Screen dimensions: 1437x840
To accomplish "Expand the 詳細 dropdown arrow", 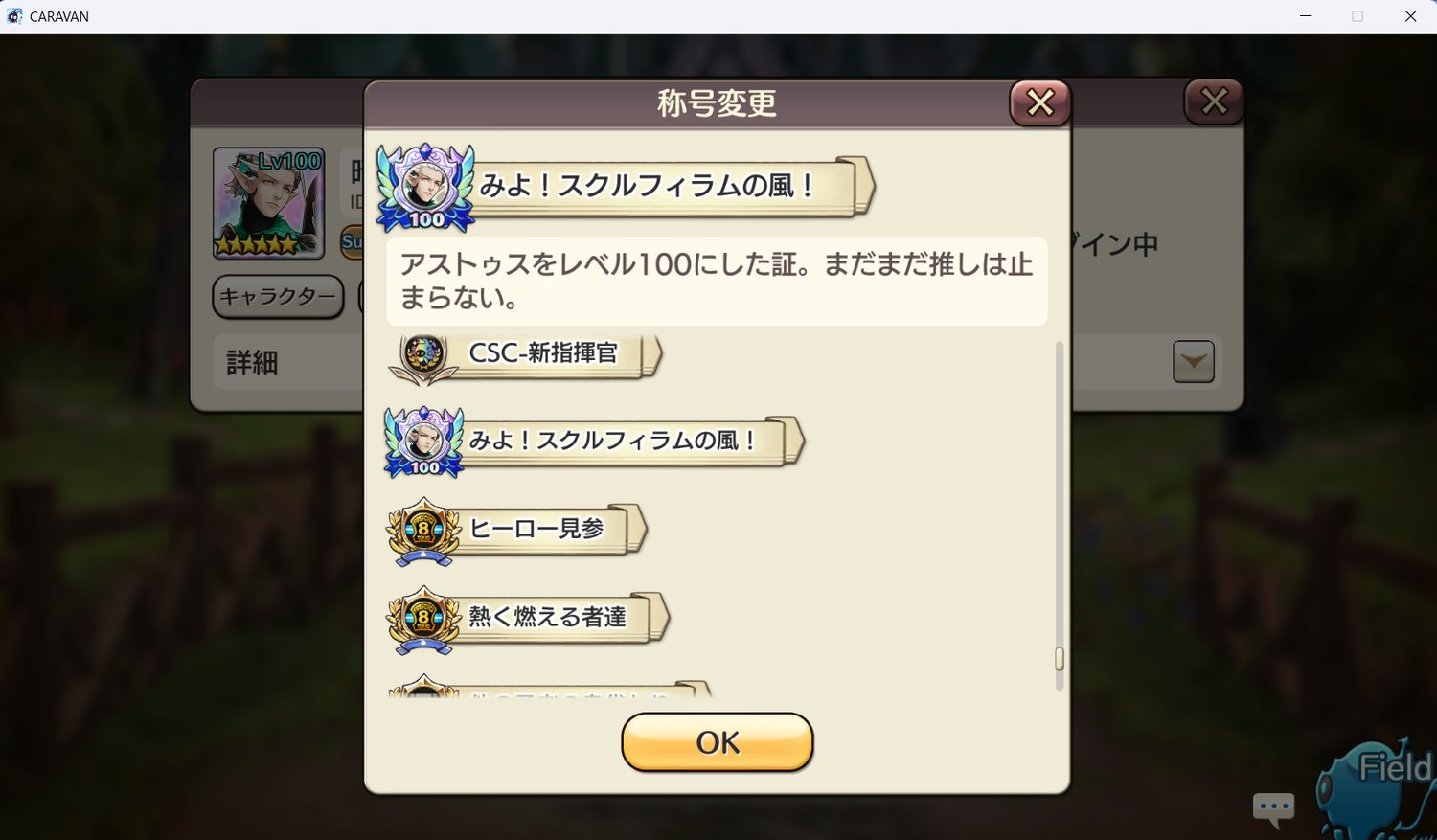I will click(x=1193, y=362).
